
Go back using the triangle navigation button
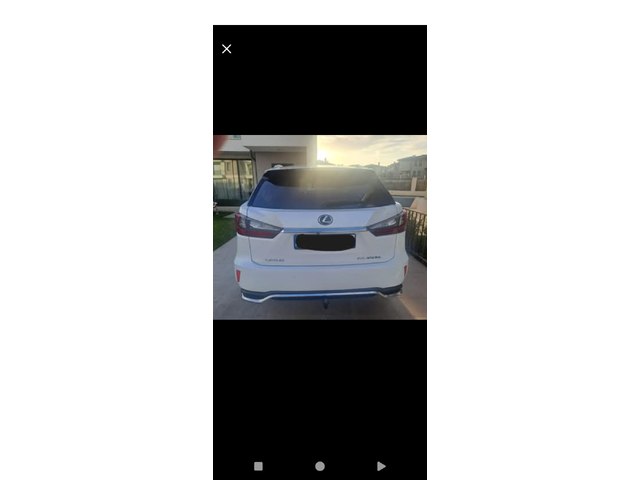(381, 466)
